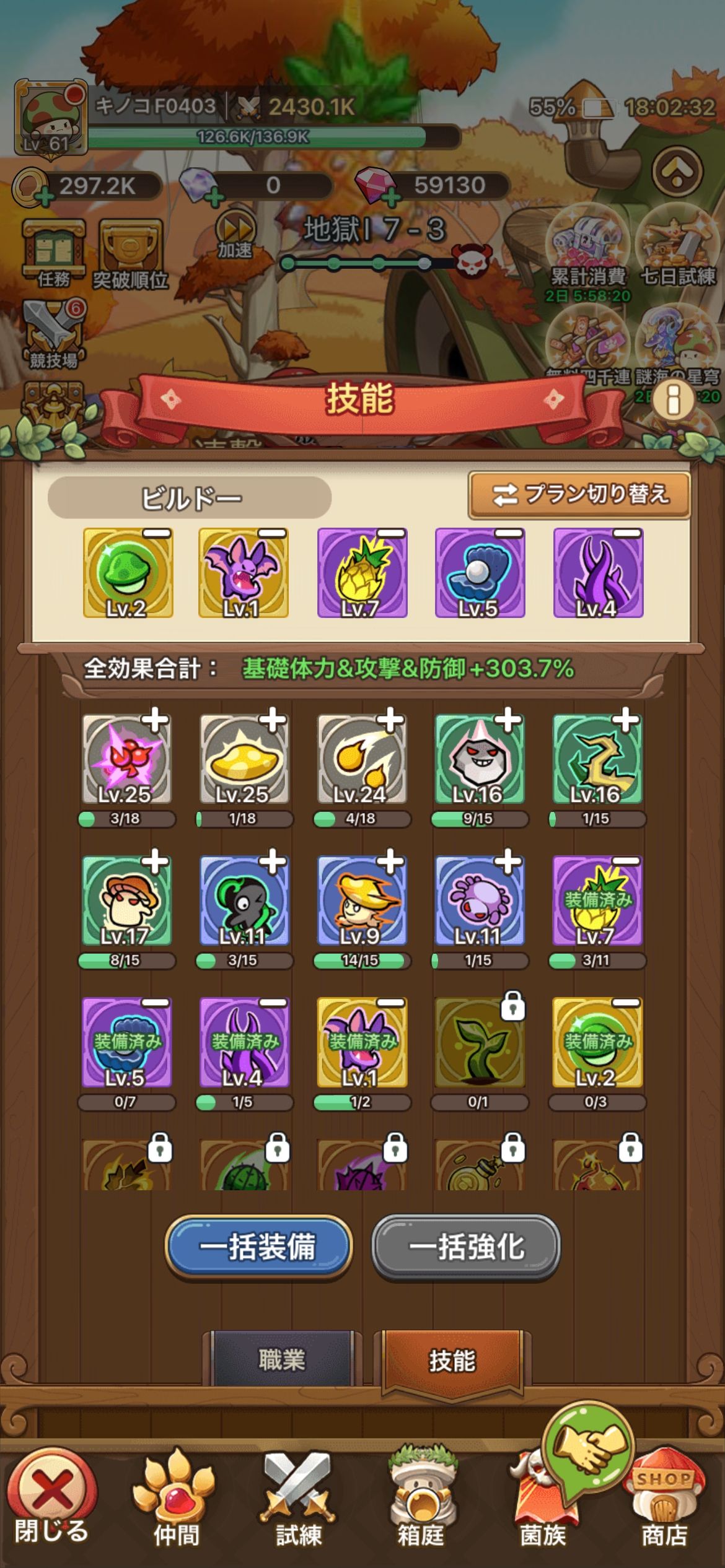Switch to the 職業 tab
The image size is (725, 1568).
[282, 1360]
